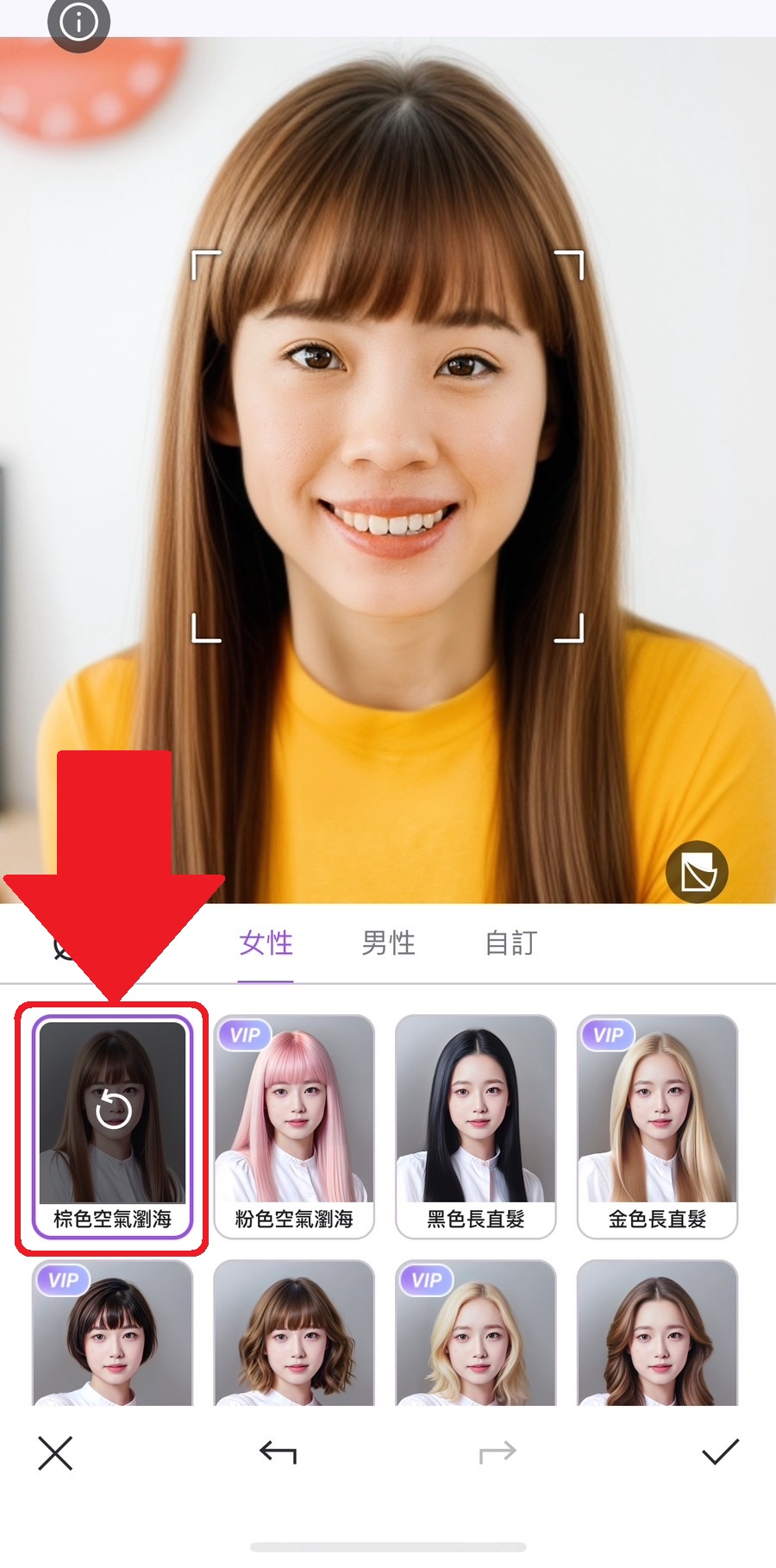776x1568 pixels.
Task: Select the long brown wavy hairstyle
Action: click(657, 1333)
